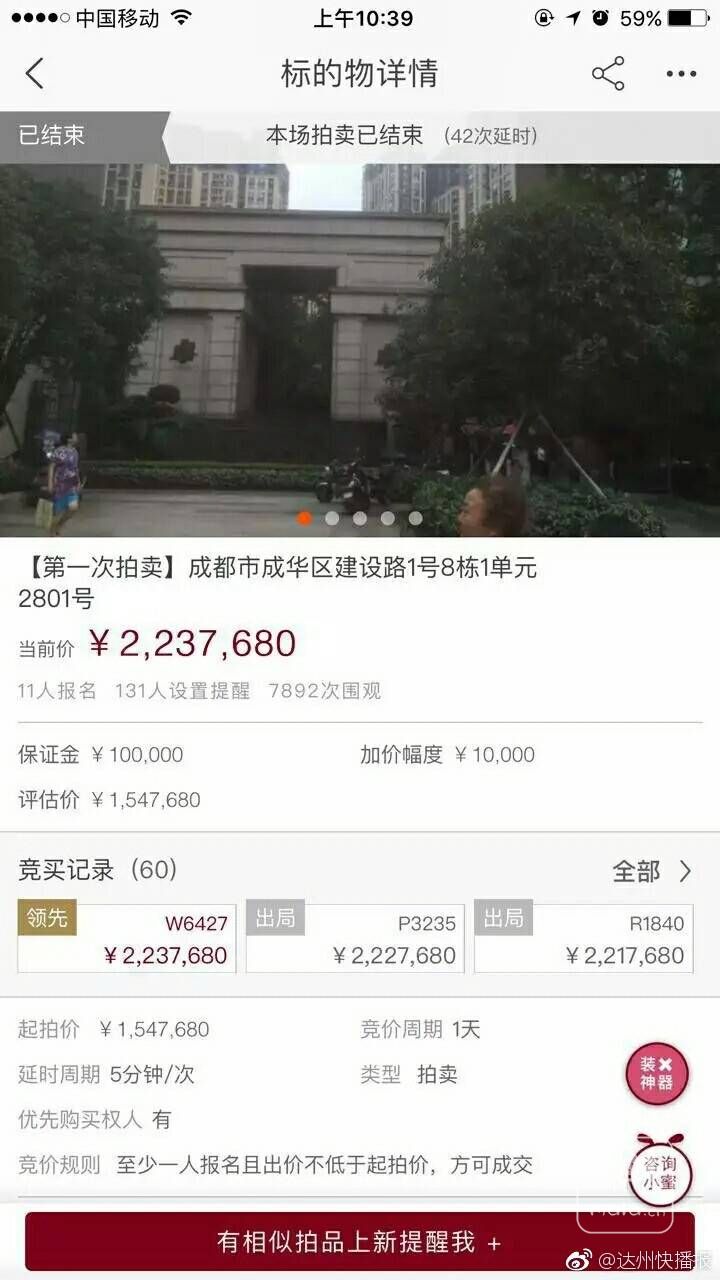
Task: Open outbid record of R1840
Action: click(583, 938)
